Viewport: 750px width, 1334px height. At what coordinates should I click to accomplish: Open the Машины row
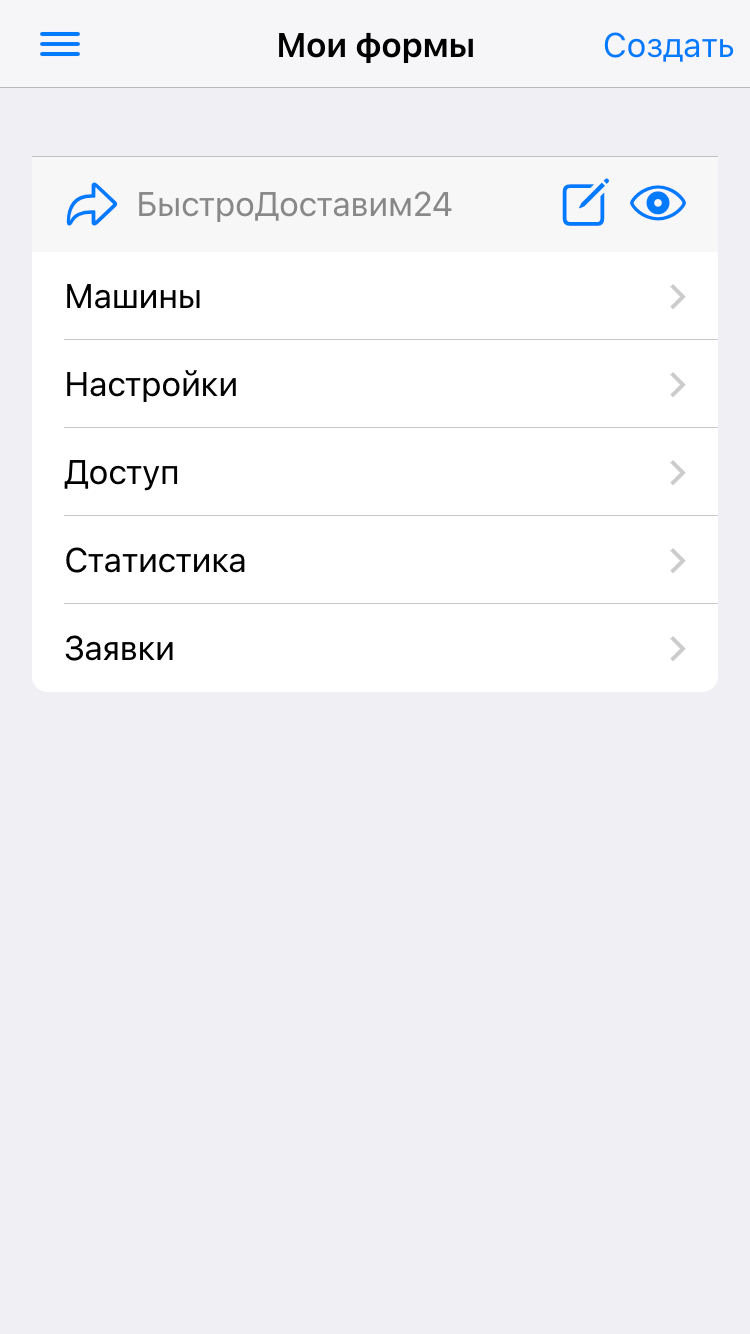coord(375,296)
